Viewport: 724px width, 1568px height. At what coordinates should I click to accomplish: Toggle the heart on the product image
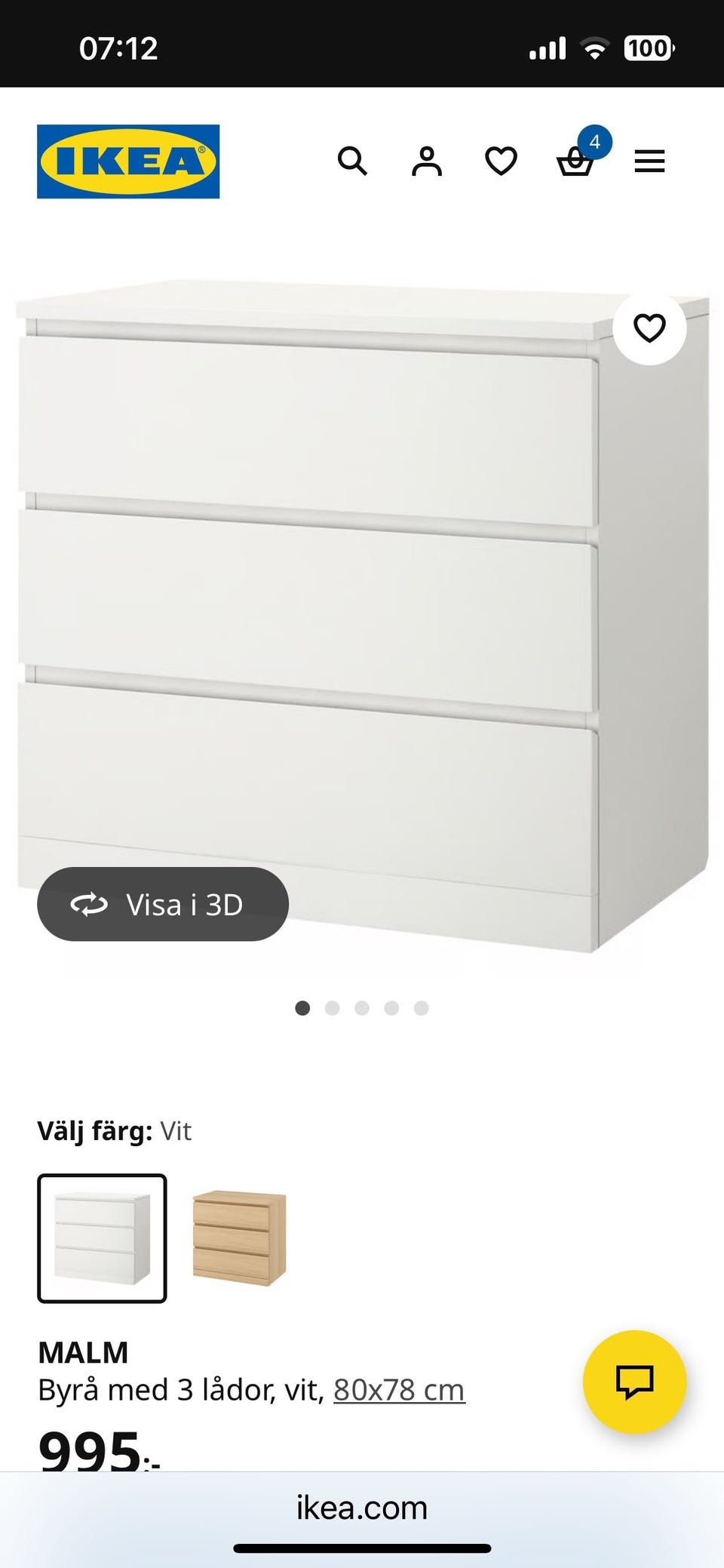point(649,327)
